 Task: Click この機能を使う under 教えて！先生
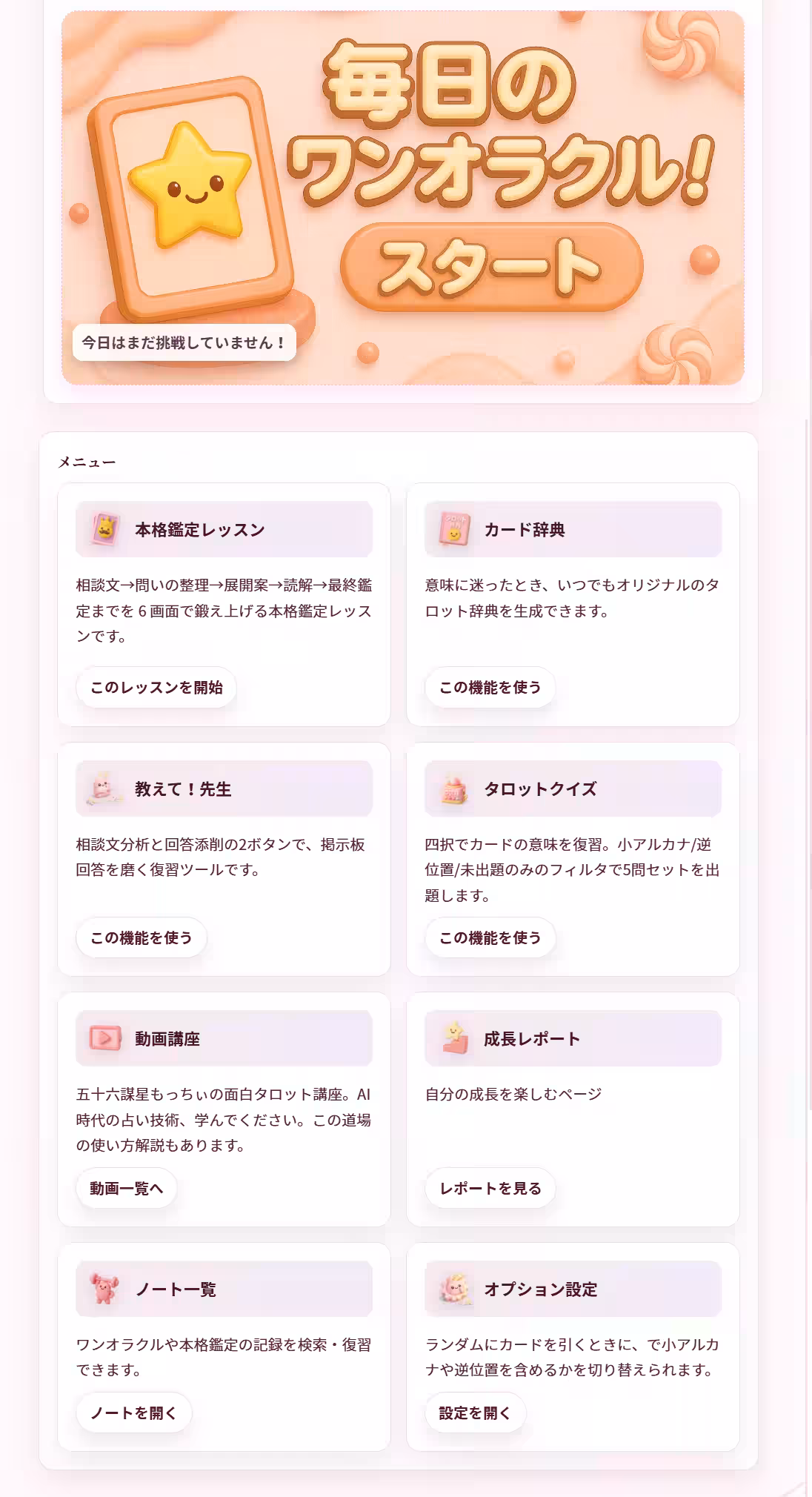[140, 937]
